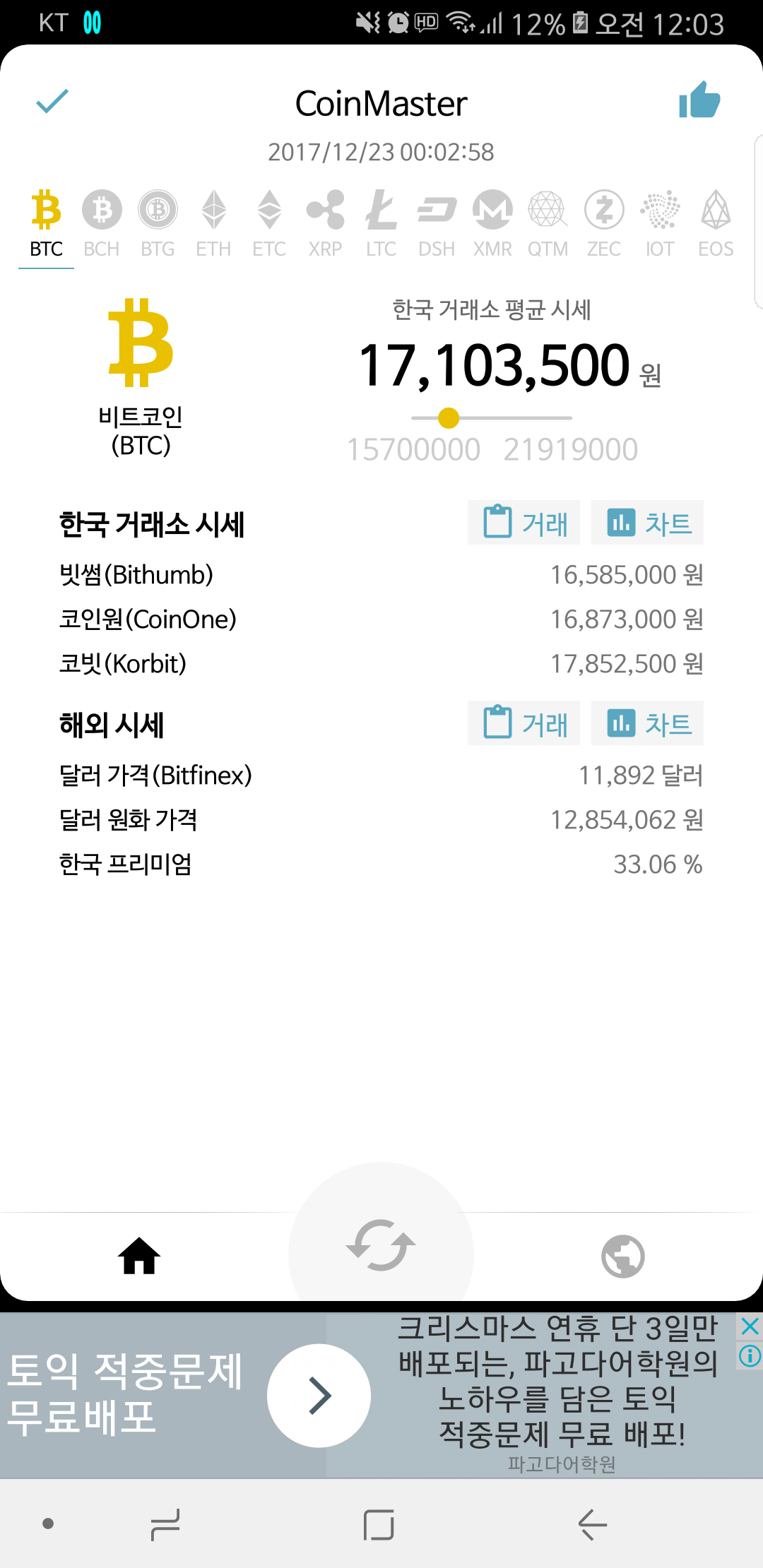Select the EOS coin icon
763x1568 pixels.
click(x=716, y=210)
